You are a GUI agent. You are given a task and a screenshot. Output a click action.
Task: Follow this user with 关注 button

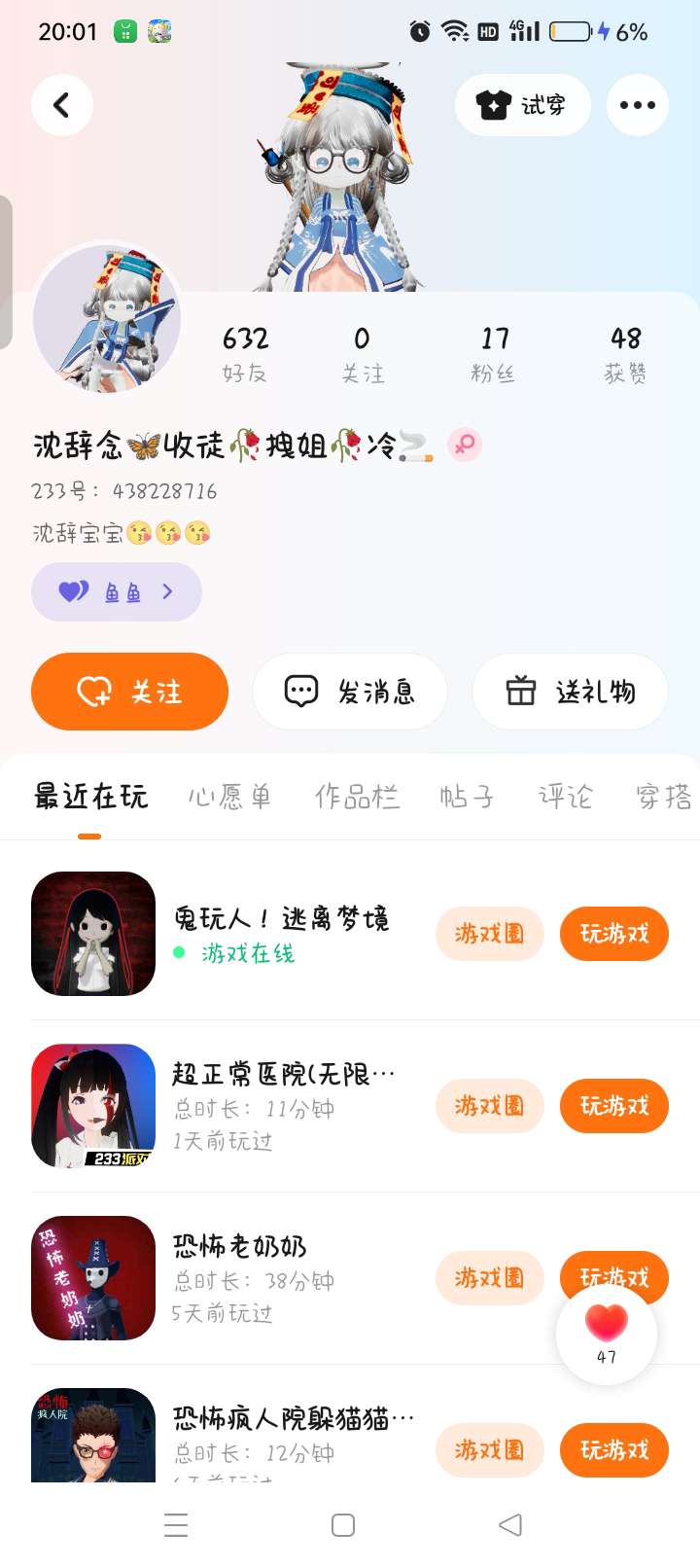tap(129, 692)
